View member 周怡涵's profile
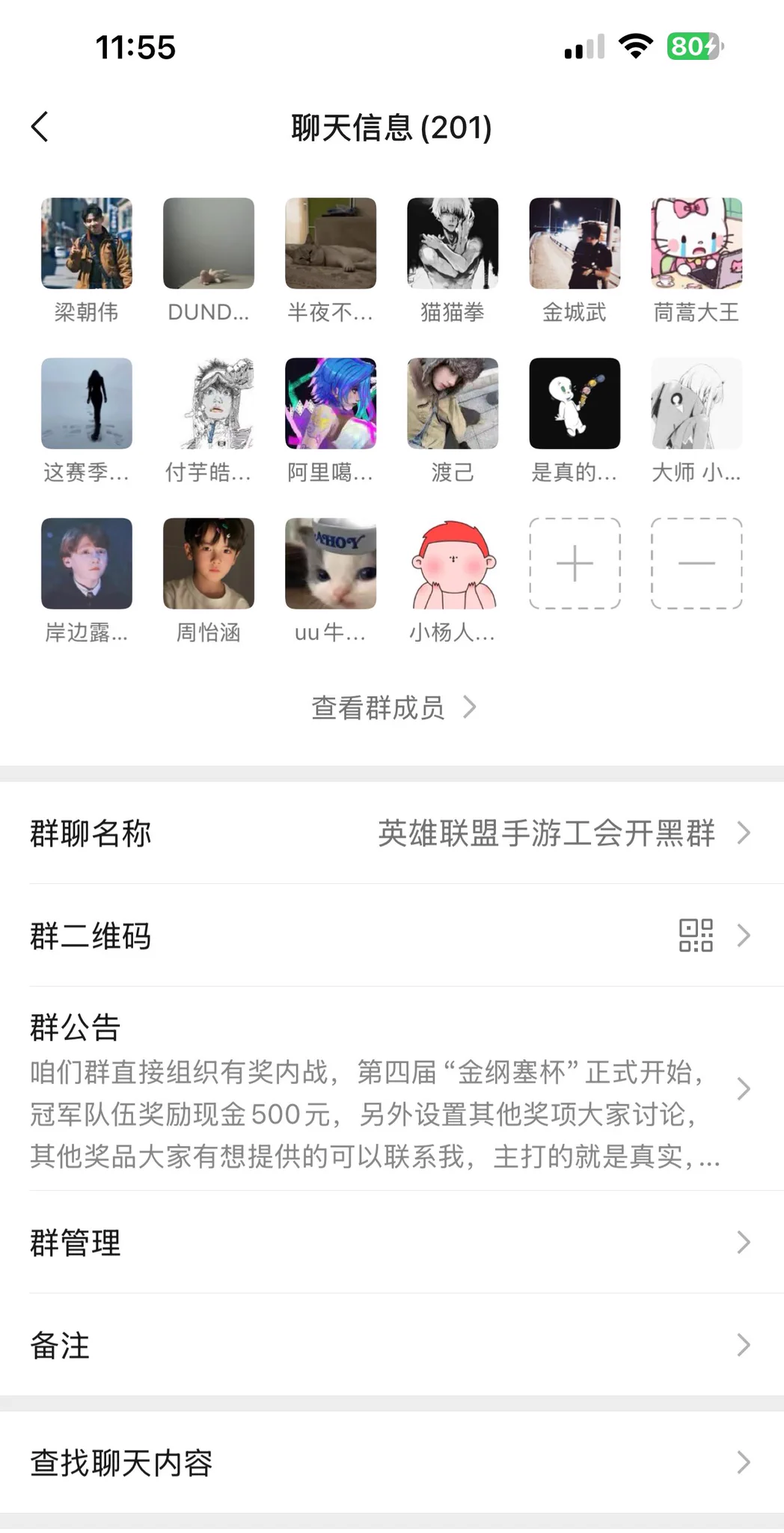This screenshot has width=784, height=1533. (x=209, y=564)
